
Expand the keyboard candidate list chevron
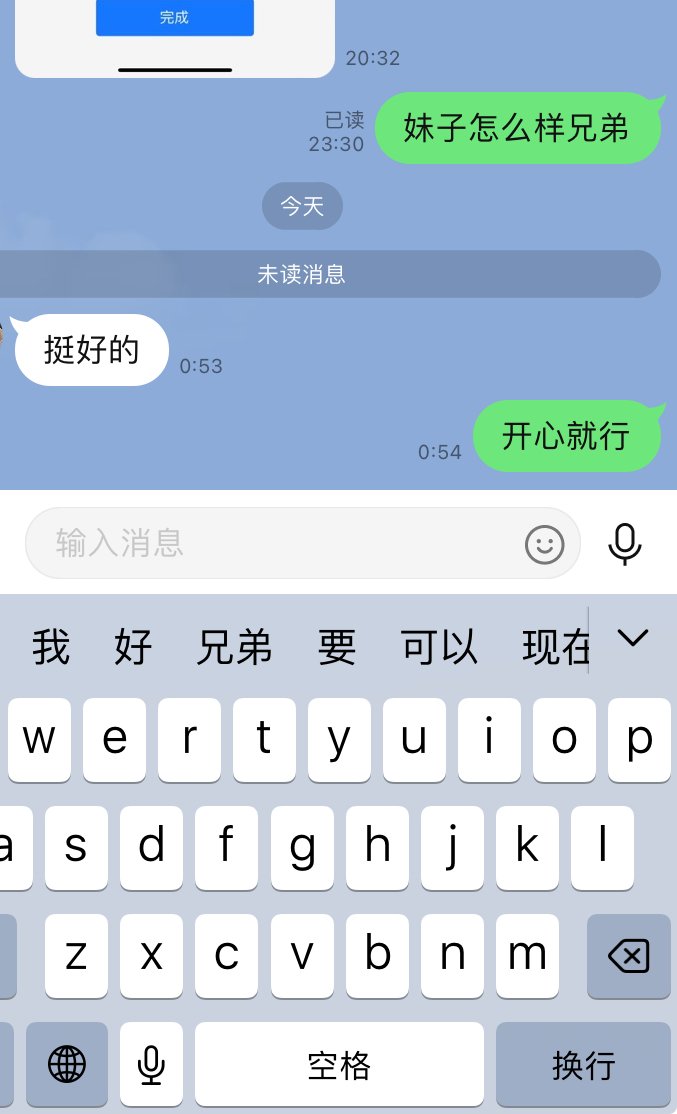click(633, 637)
